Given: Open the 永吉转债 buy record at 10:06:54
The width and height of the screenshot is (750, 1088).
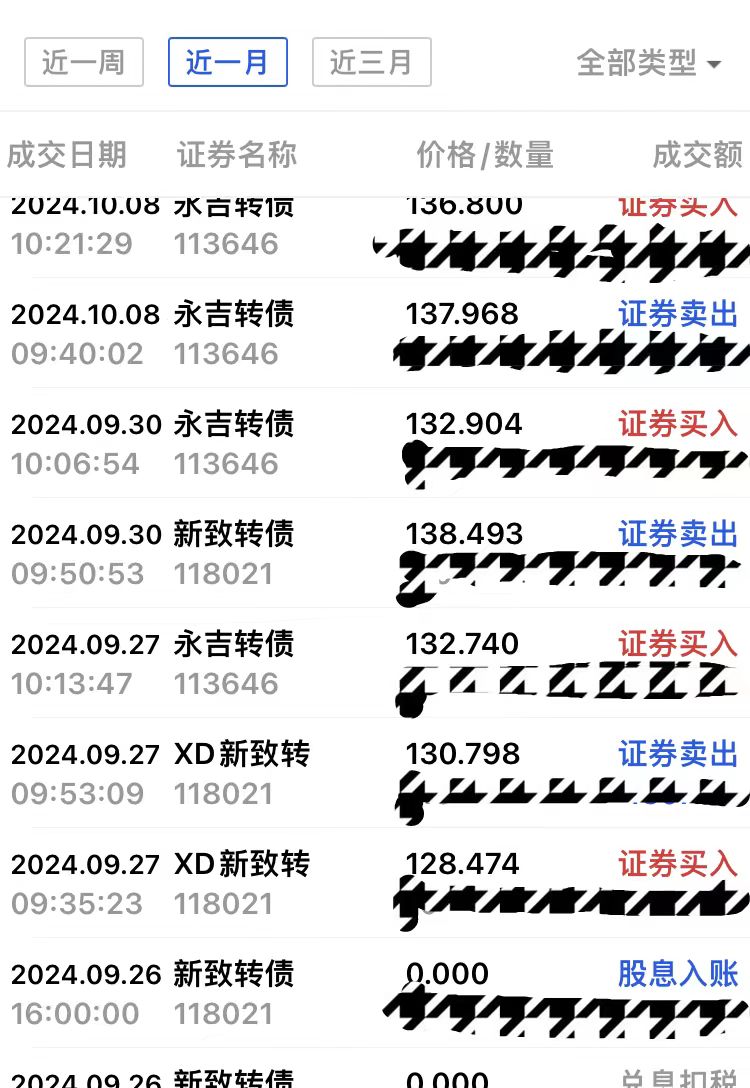Looking at the screenshot, I should (375, 443).
